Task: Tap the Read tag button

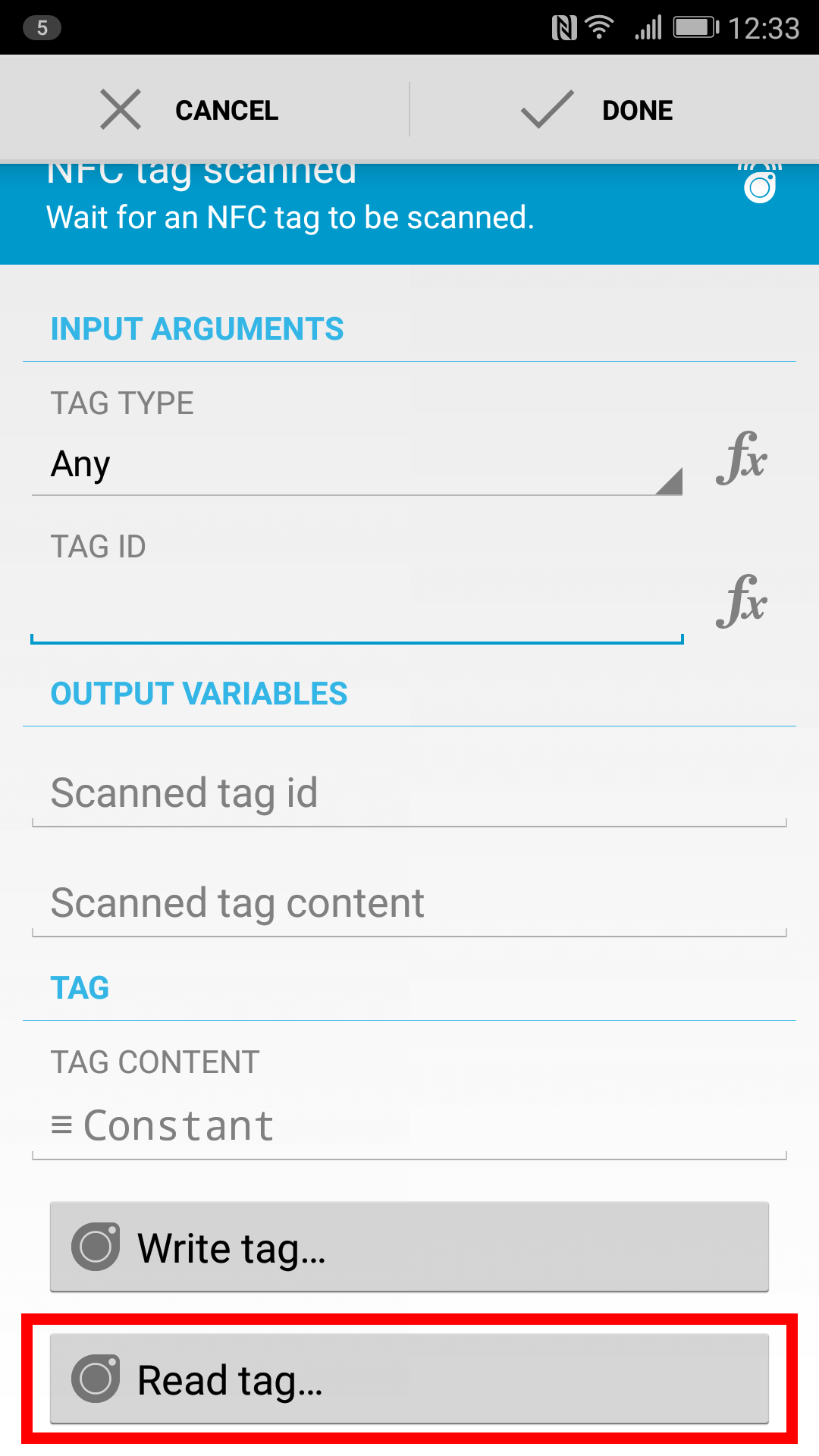Action: tap(409, 1379)
